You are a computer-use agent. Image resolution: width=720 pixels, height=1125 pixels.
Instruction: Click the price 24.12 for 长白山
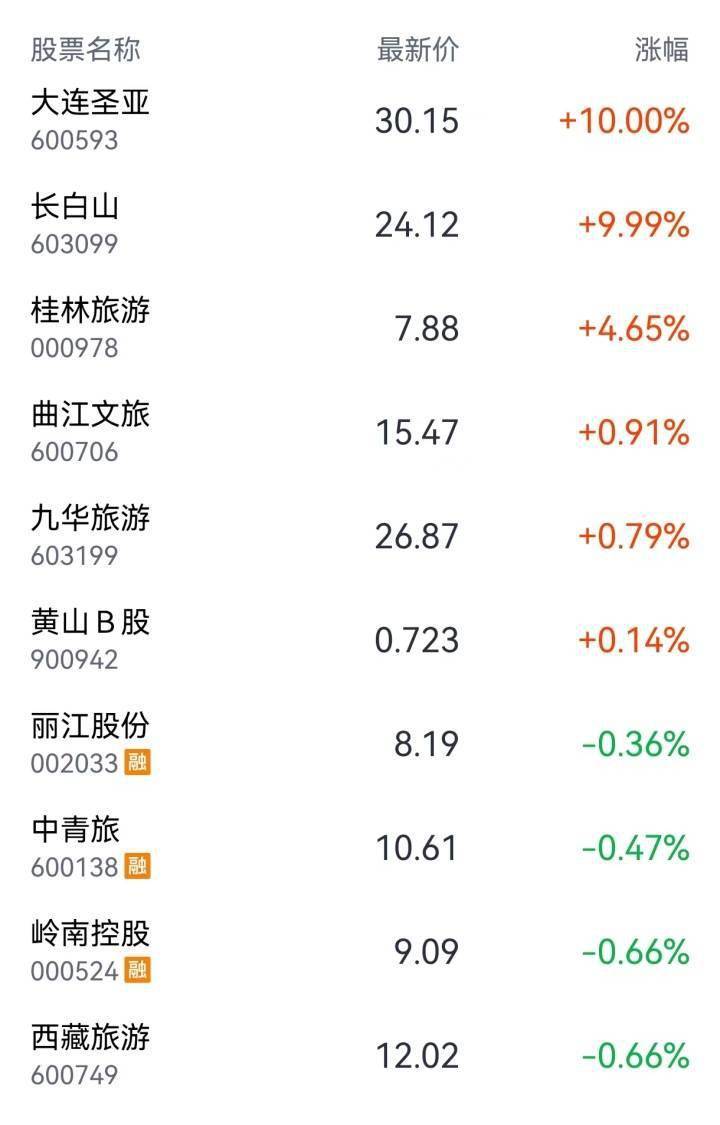(417, 225)
